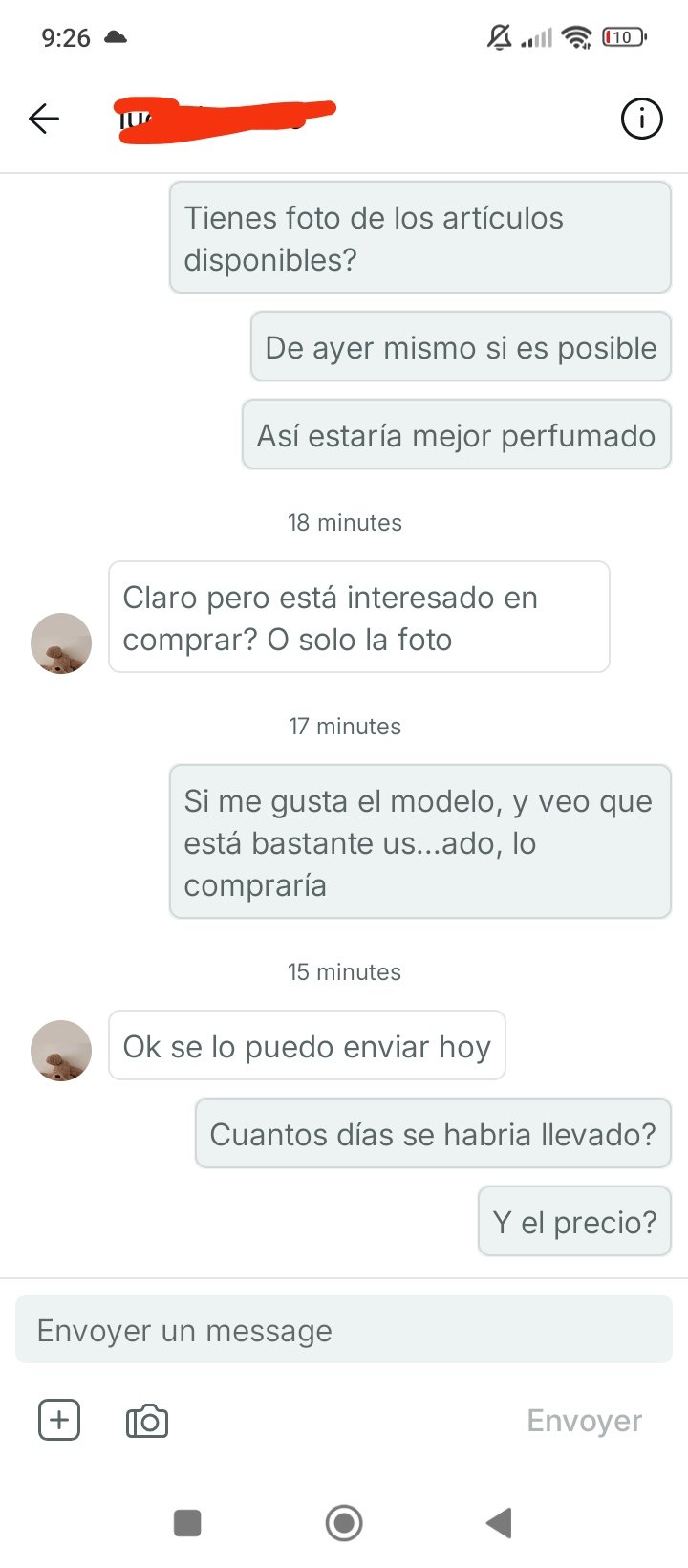Image resolution: width=688 pixels, height=1568 pixels.
Task: Go to the system home screen
Action: click(344, 1522)
